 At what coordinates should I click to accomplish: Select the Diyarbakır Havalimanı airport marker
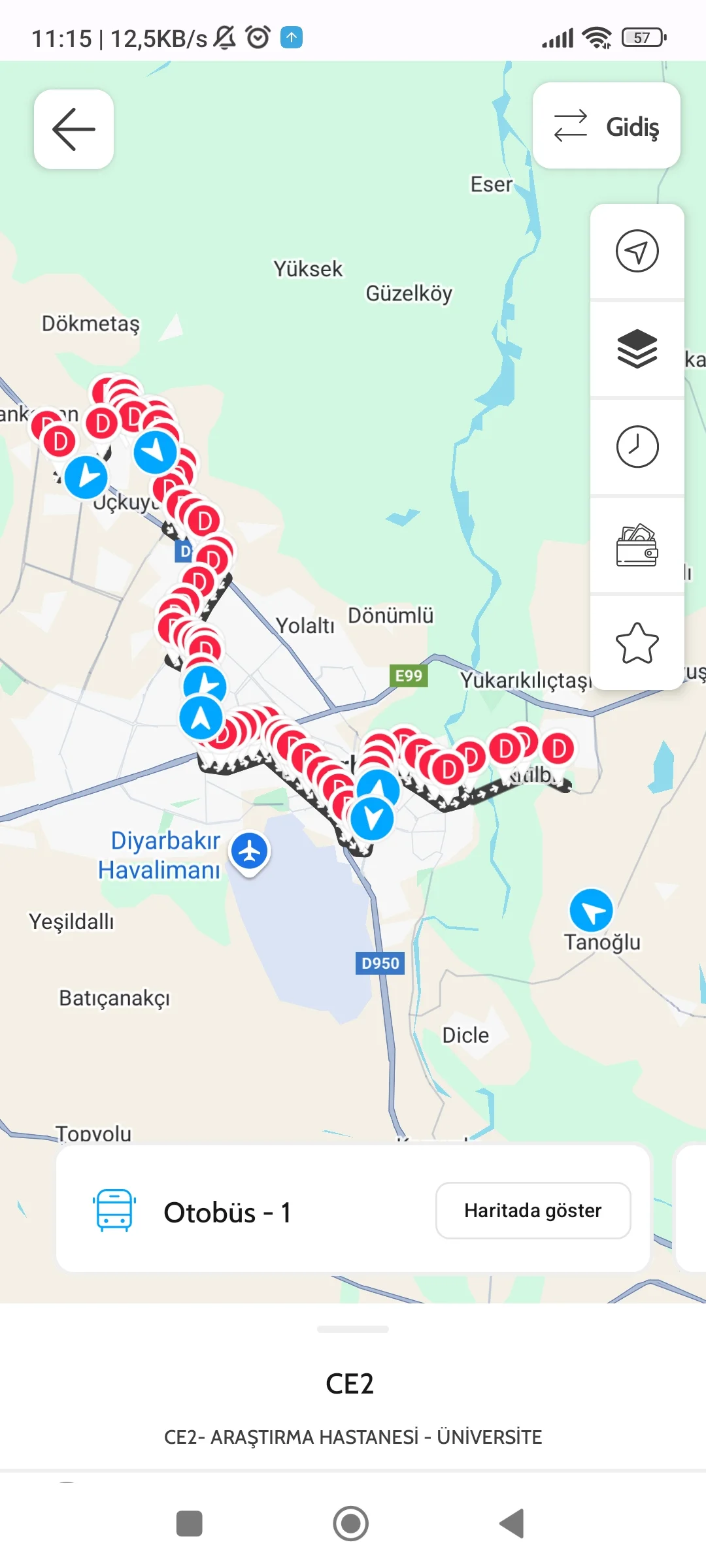(250, 852)
